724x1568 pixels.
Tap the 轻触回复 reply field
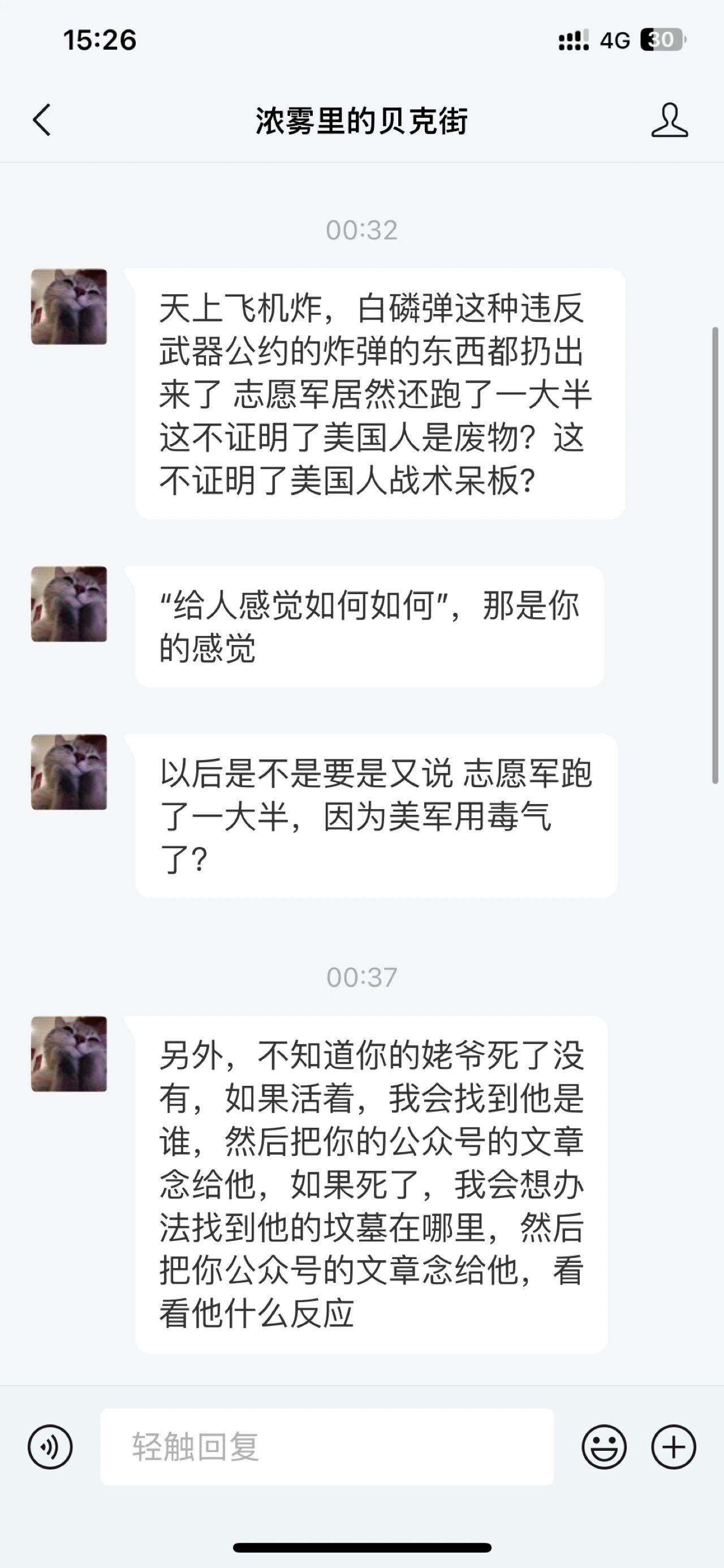pyautogui.click(x=327, y=1446)
